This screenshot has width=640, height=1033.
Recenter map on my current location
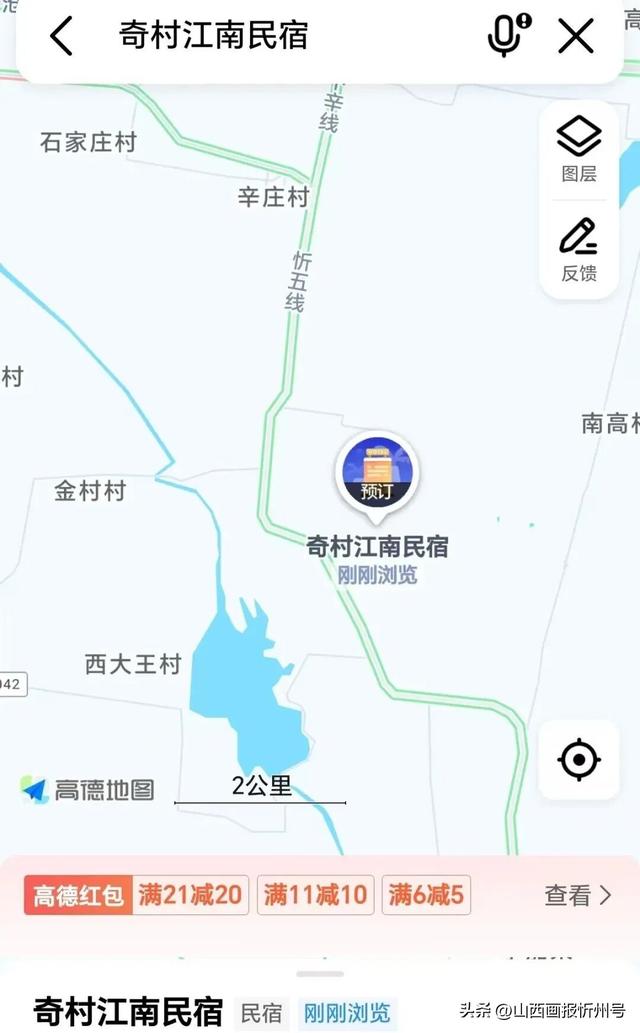[x=579, y=761]
